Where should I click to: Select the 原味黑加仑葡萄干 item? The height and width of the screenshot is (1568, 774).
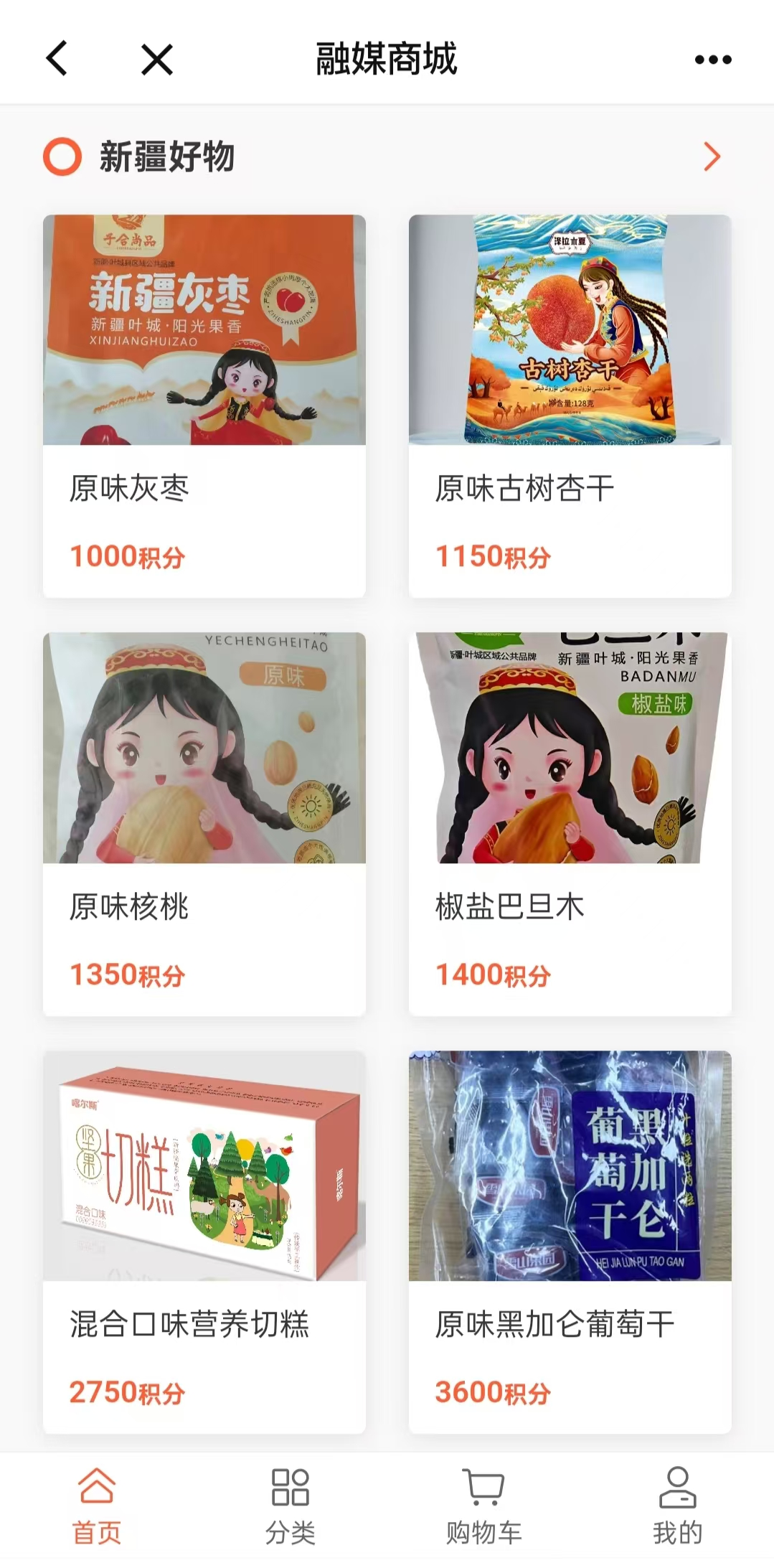570,1241
